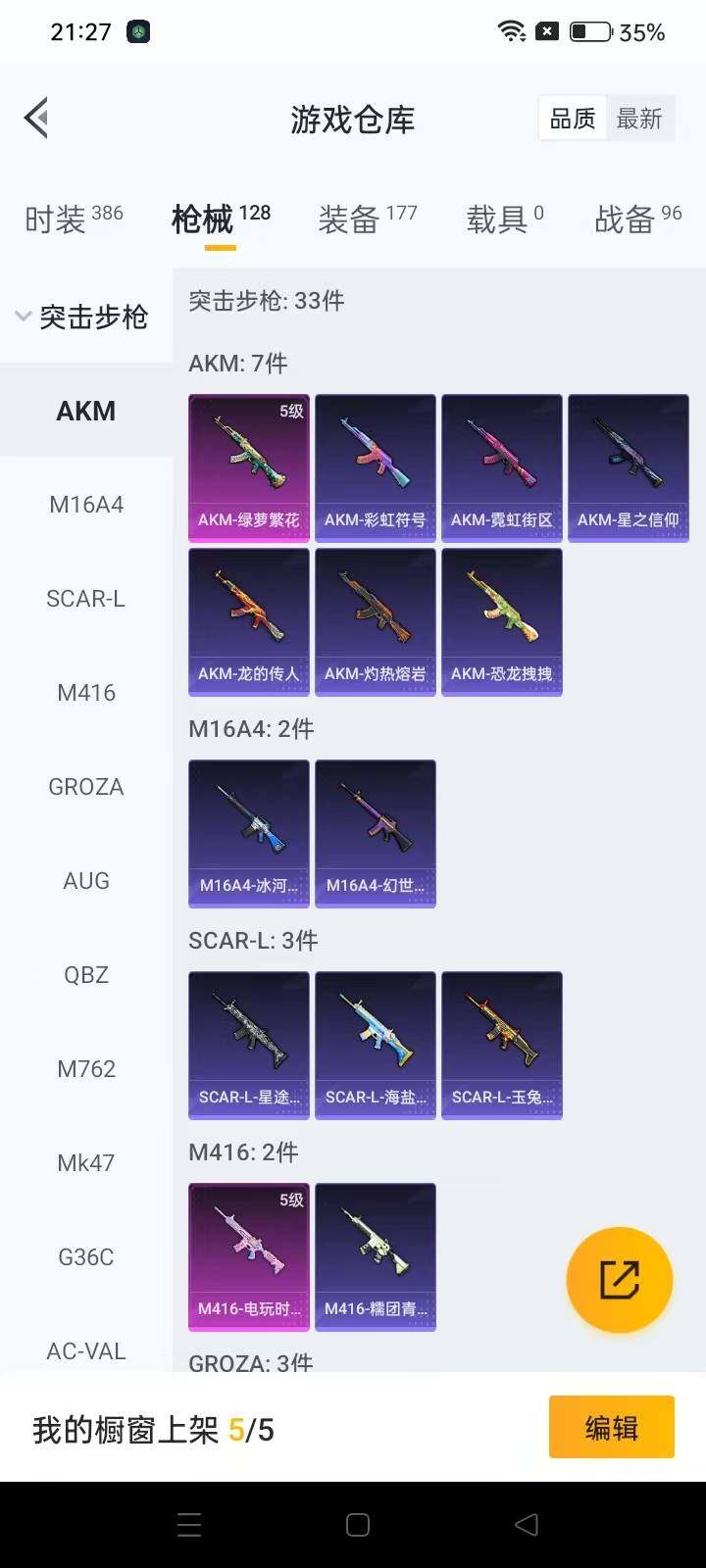706x1568 pixels.
Task: View the AKM-彩虹符号 skin
Action: click(376, 467)
